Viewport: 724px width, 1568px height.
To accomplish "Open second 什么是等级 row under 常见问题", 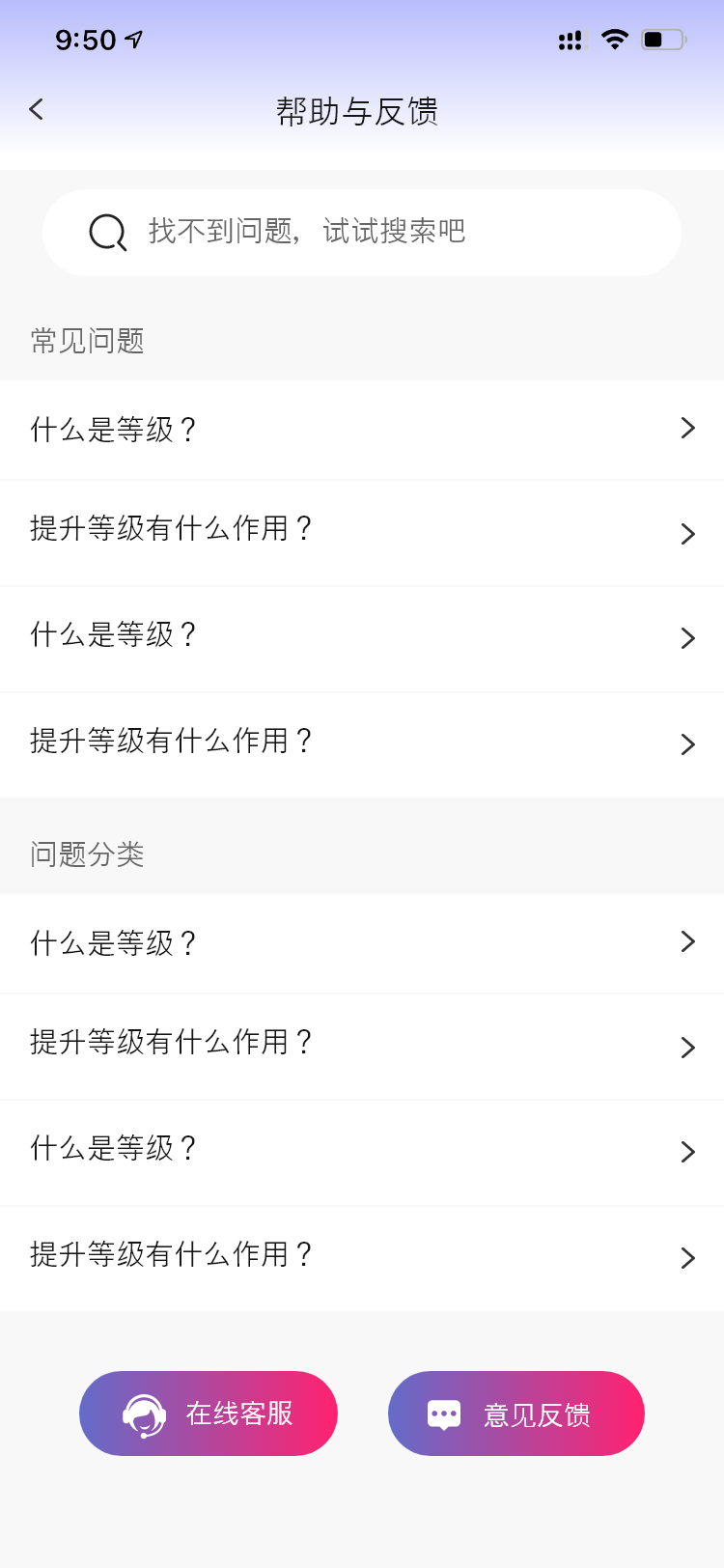I will (362, 638).
